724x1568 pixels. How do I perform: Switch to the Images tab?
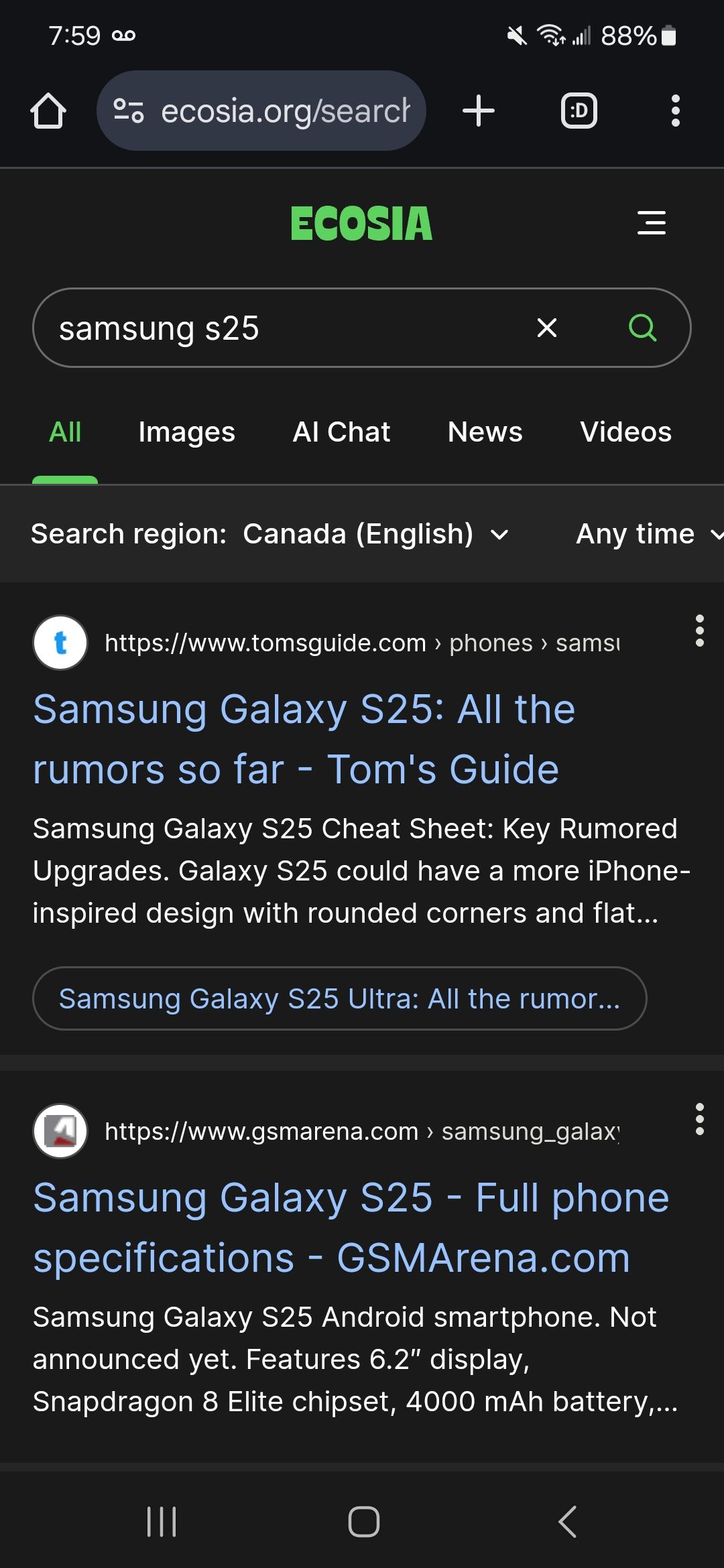coord(186,432)
